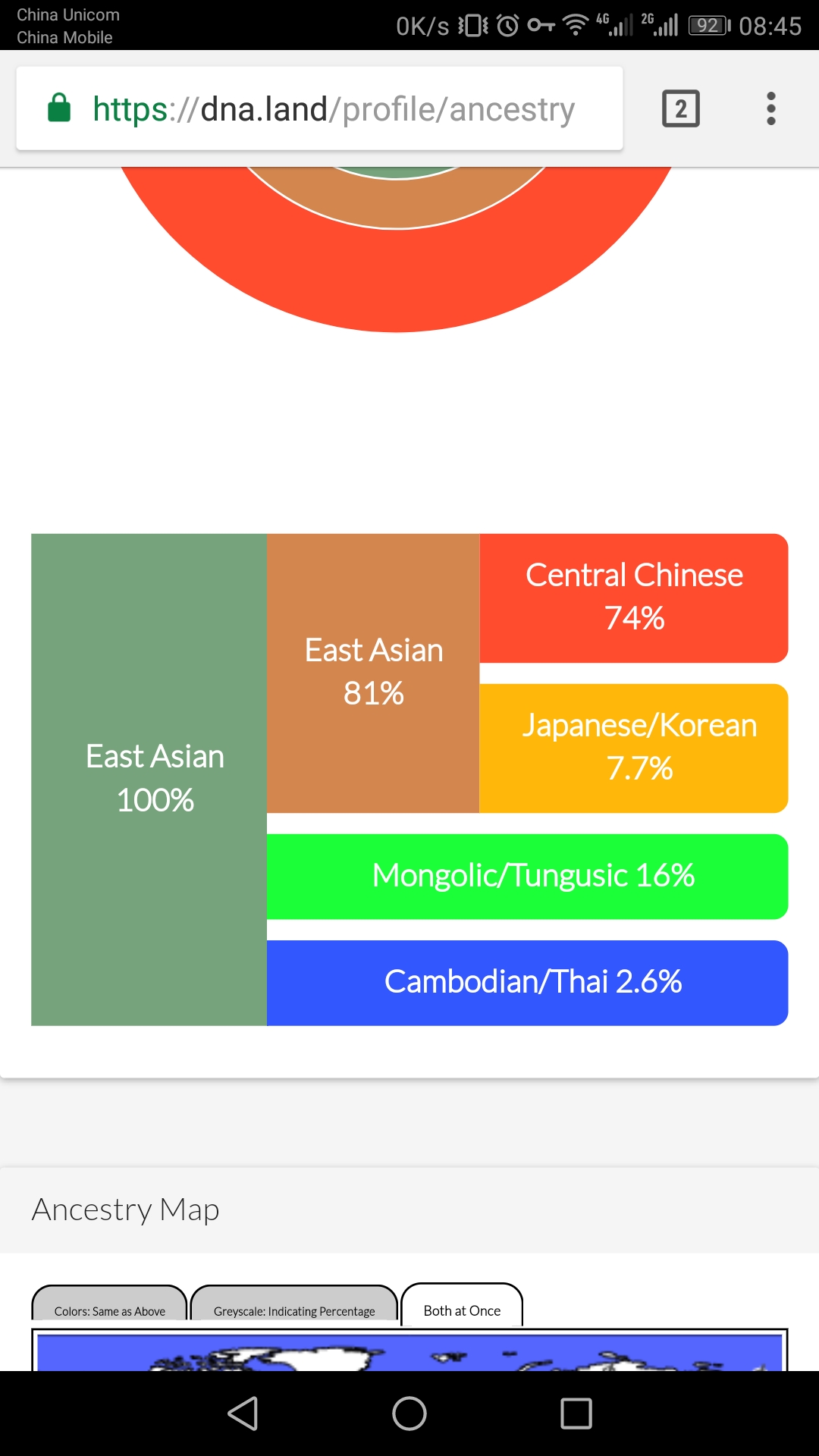
Task: Go back using the navigation bar
Action: coord(243,1414)
